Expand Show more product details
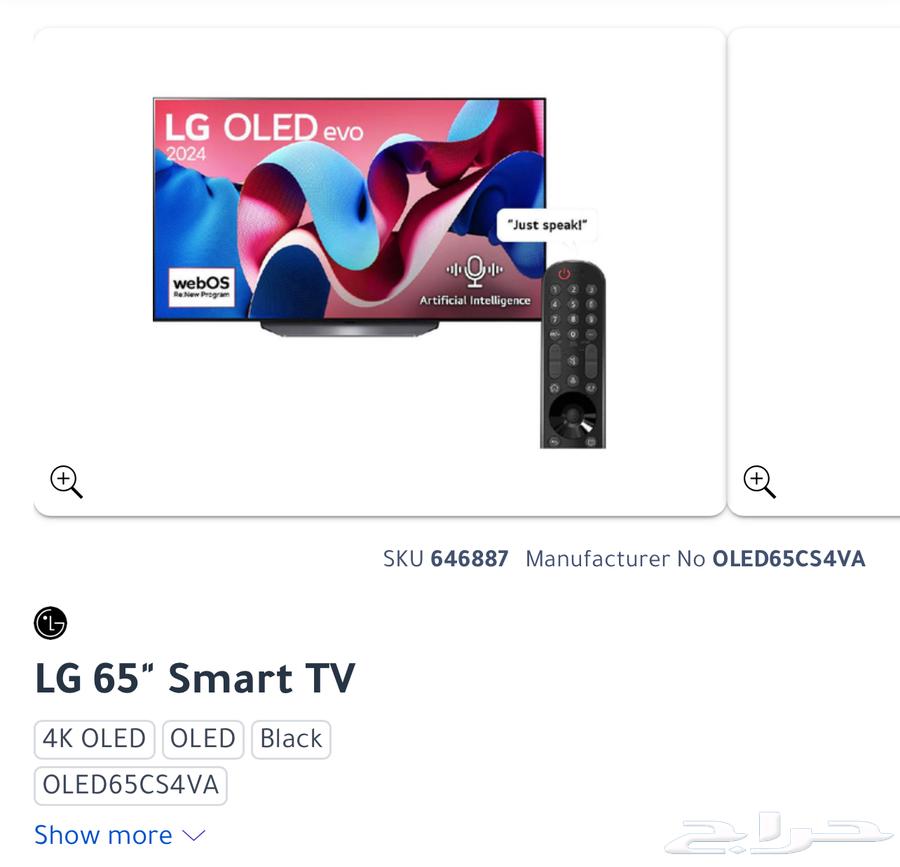Image resolution: width=900 pixels, height=867 pixels. 119,835
